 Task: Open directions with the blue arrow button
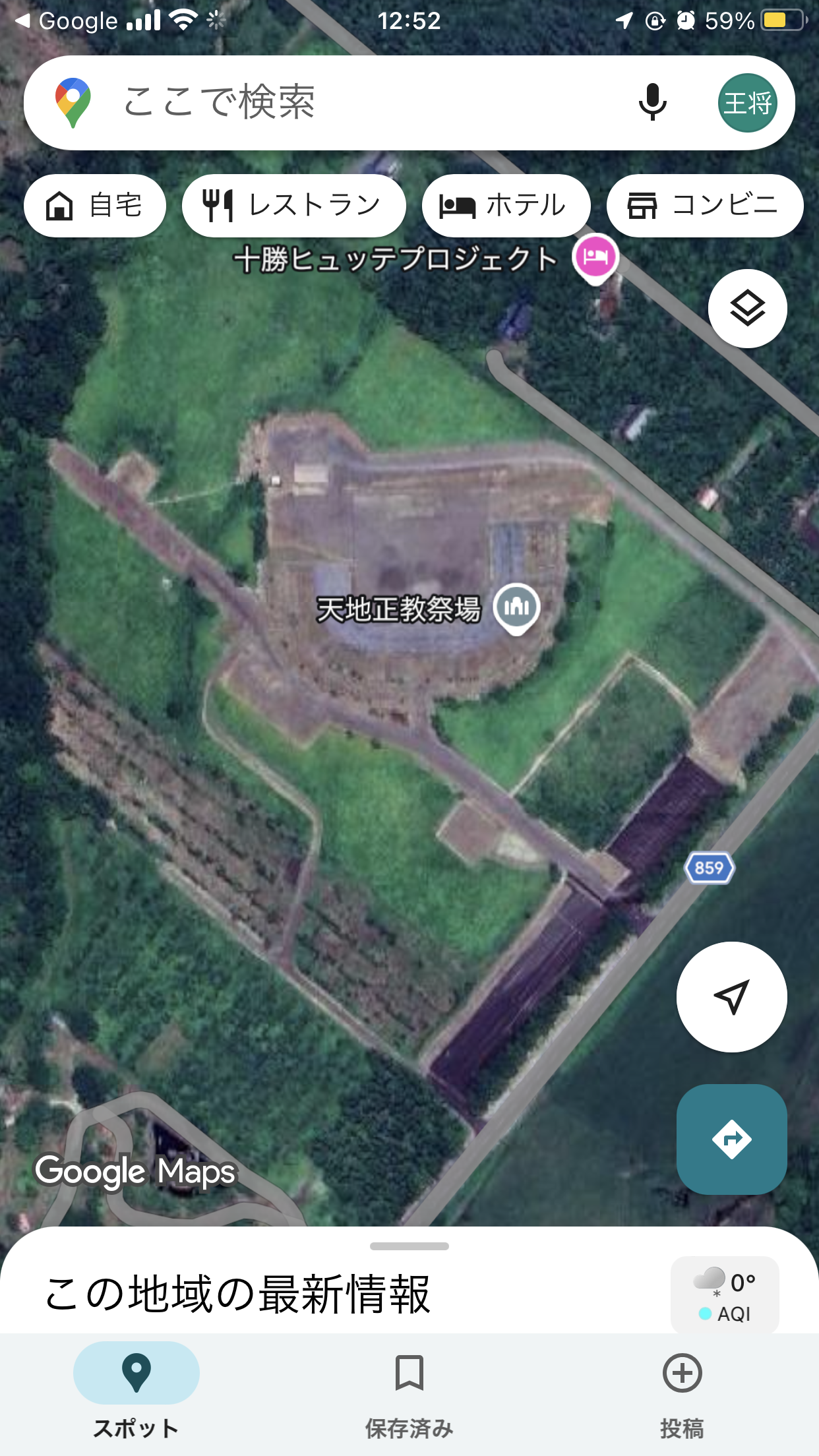point(731,1139)
